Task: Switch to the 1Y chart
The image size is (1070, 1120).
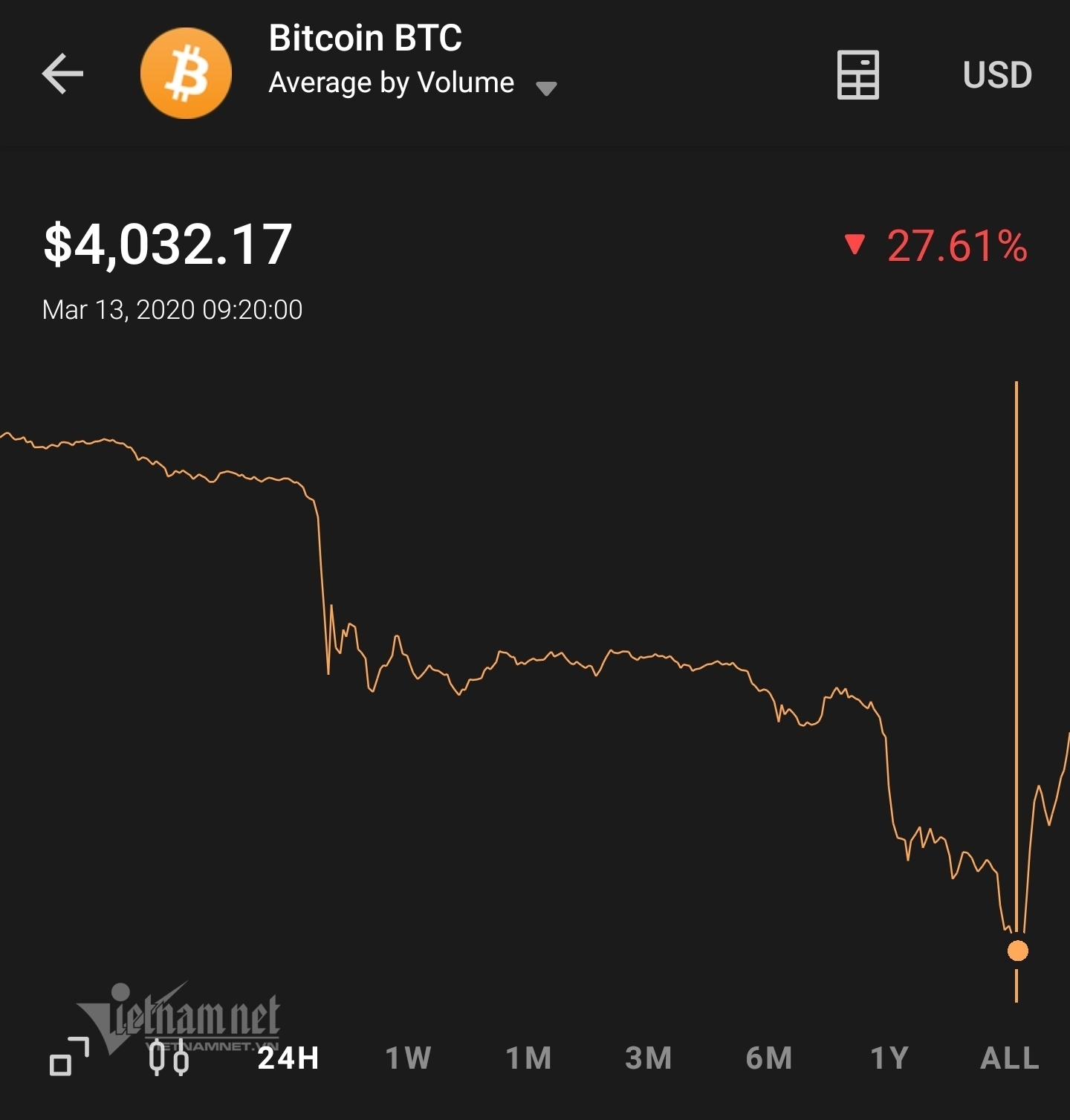Action: coord(889,1058)
